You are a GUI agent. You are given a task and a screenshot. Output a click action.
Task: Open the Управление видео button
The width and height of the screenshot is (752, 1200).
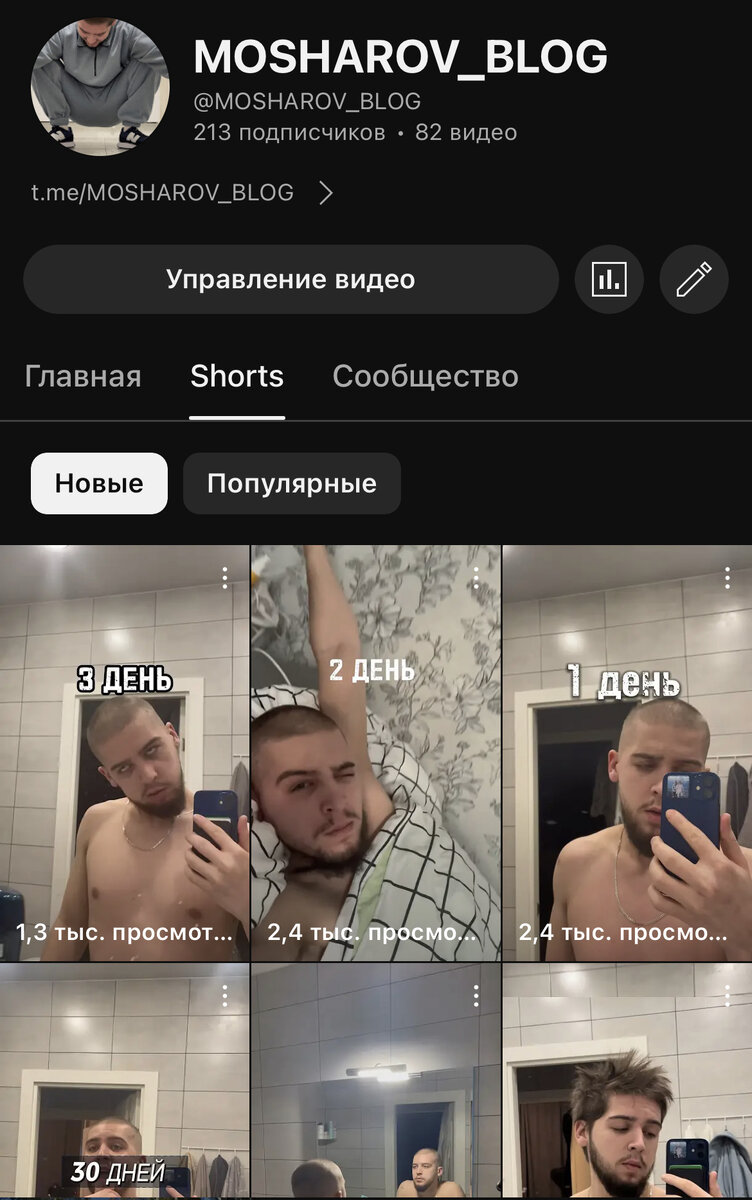[x=290, y=280]
